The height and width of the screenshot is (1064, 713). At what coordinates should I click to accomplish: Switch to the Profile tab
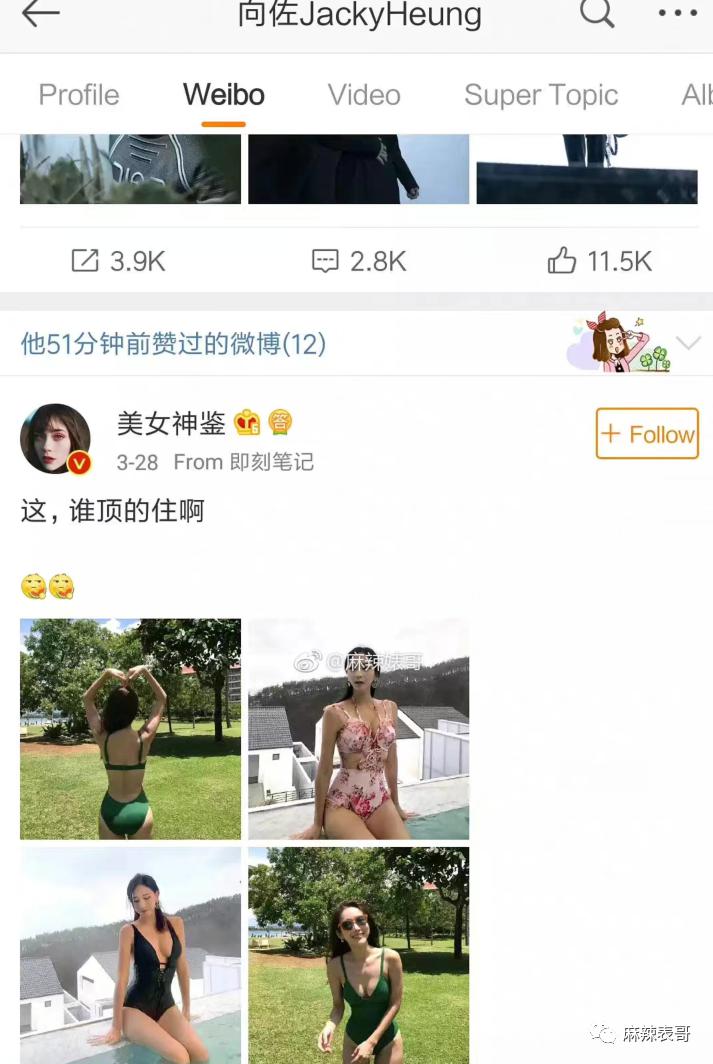click(79, 95)
